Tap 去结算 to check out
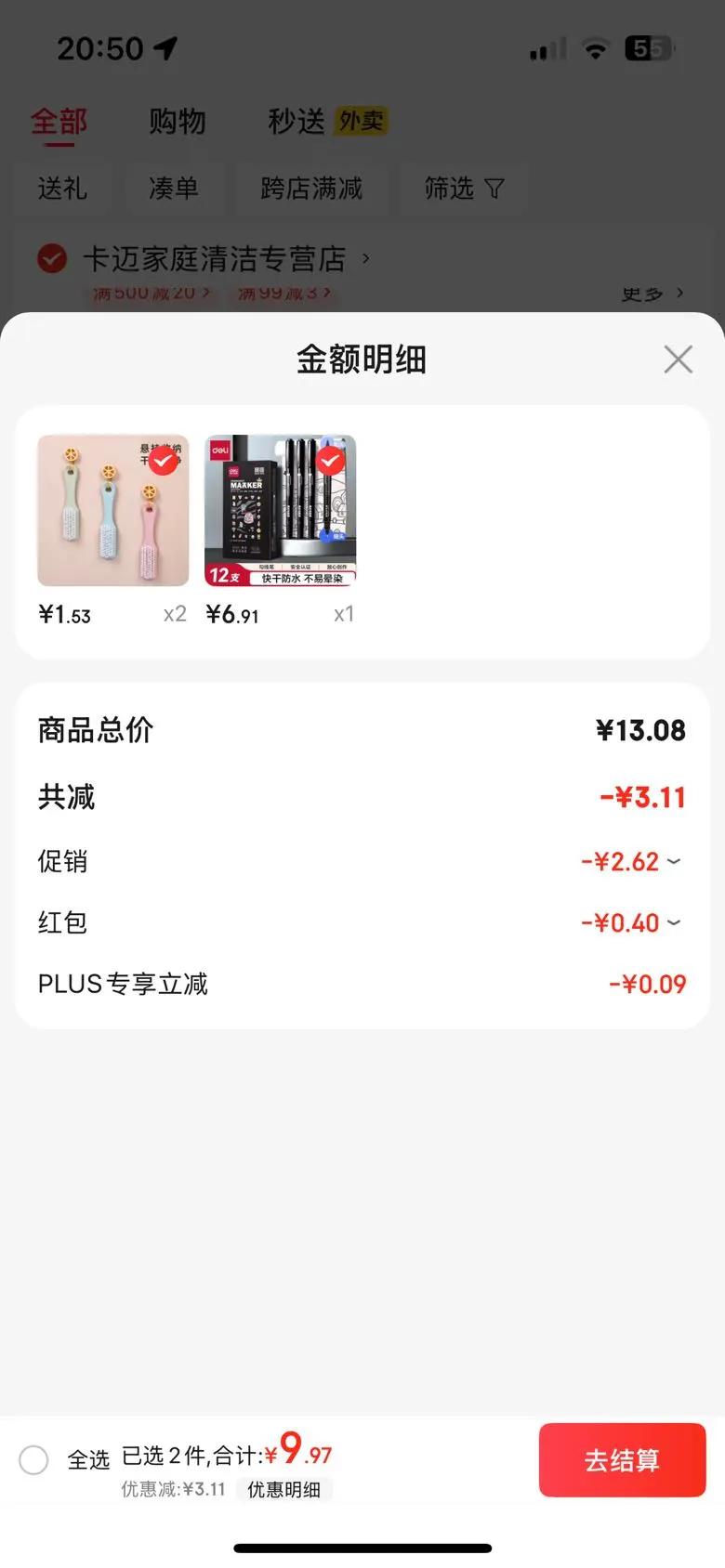Viewport: 725px width, 1568px height. click(x=622, y=1460)
